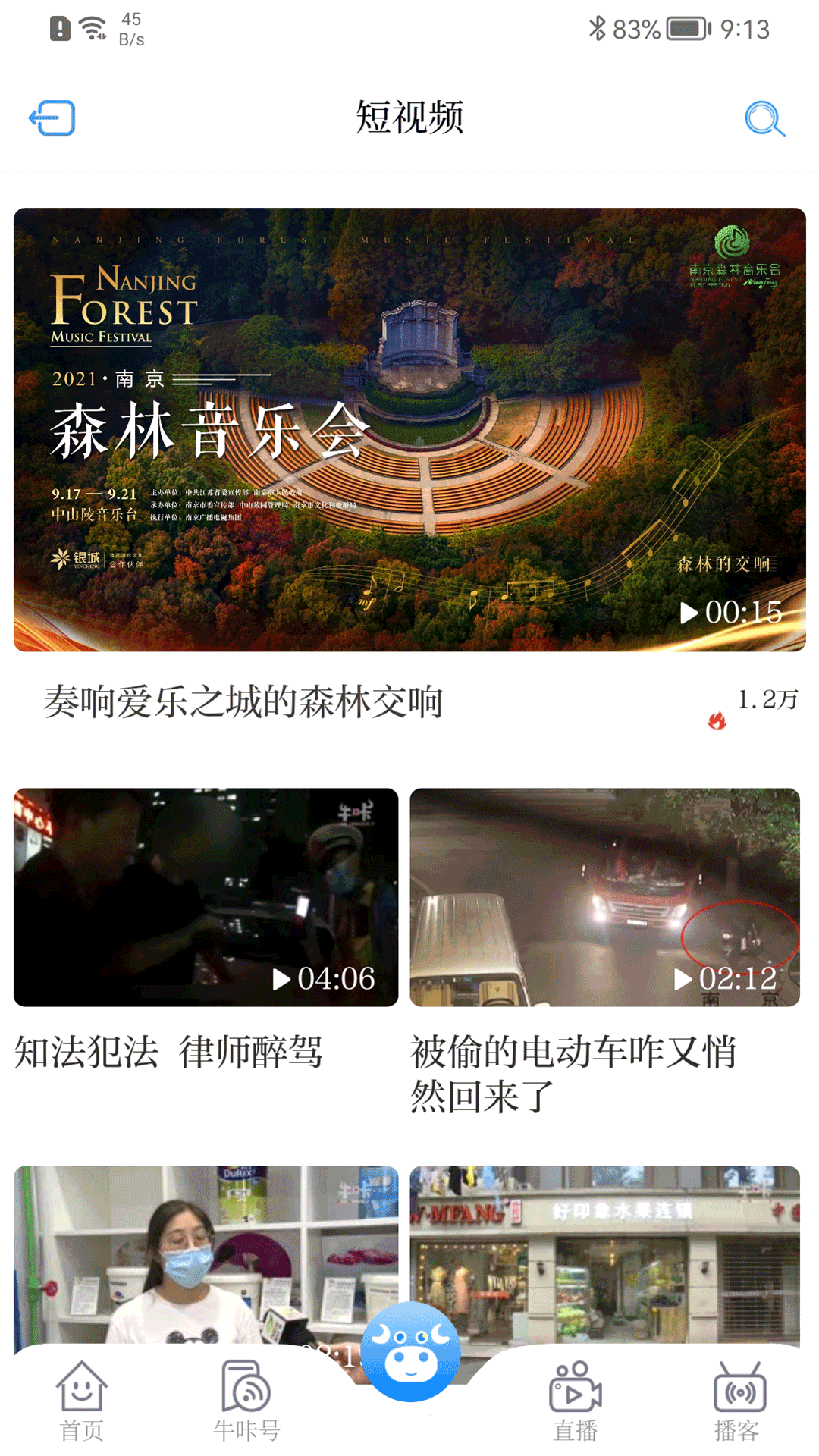Open the search icon on 短视频 page
819x1456 pixels.
[766, 119]
